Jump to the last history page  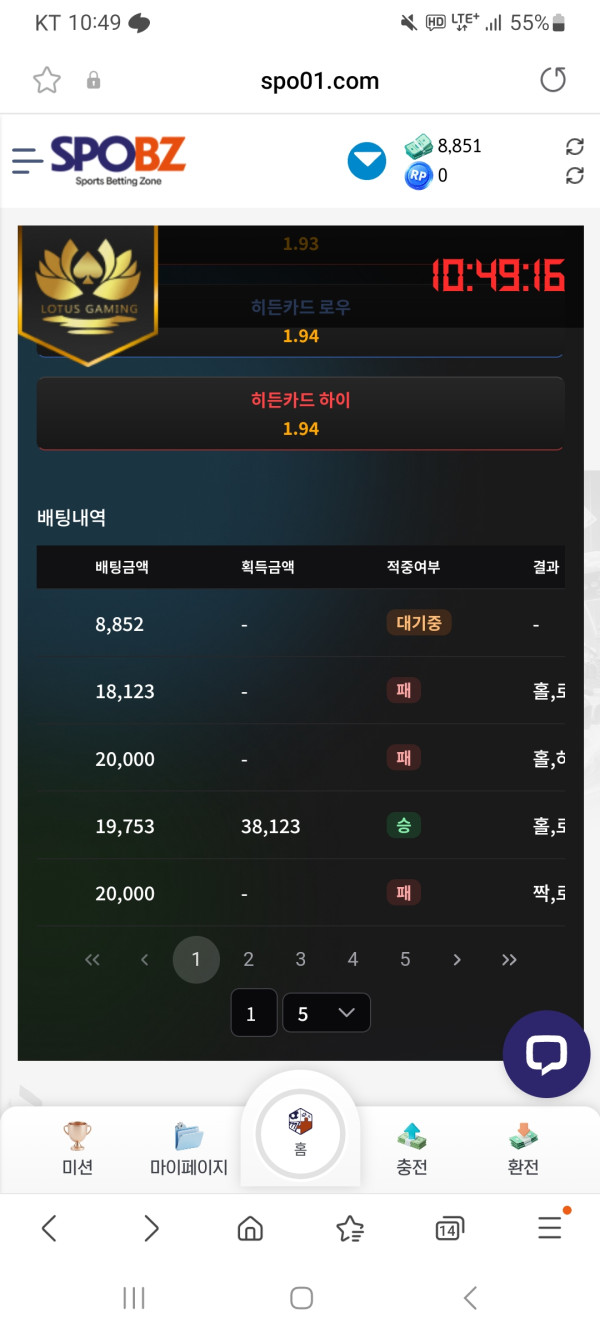(509, 959)
